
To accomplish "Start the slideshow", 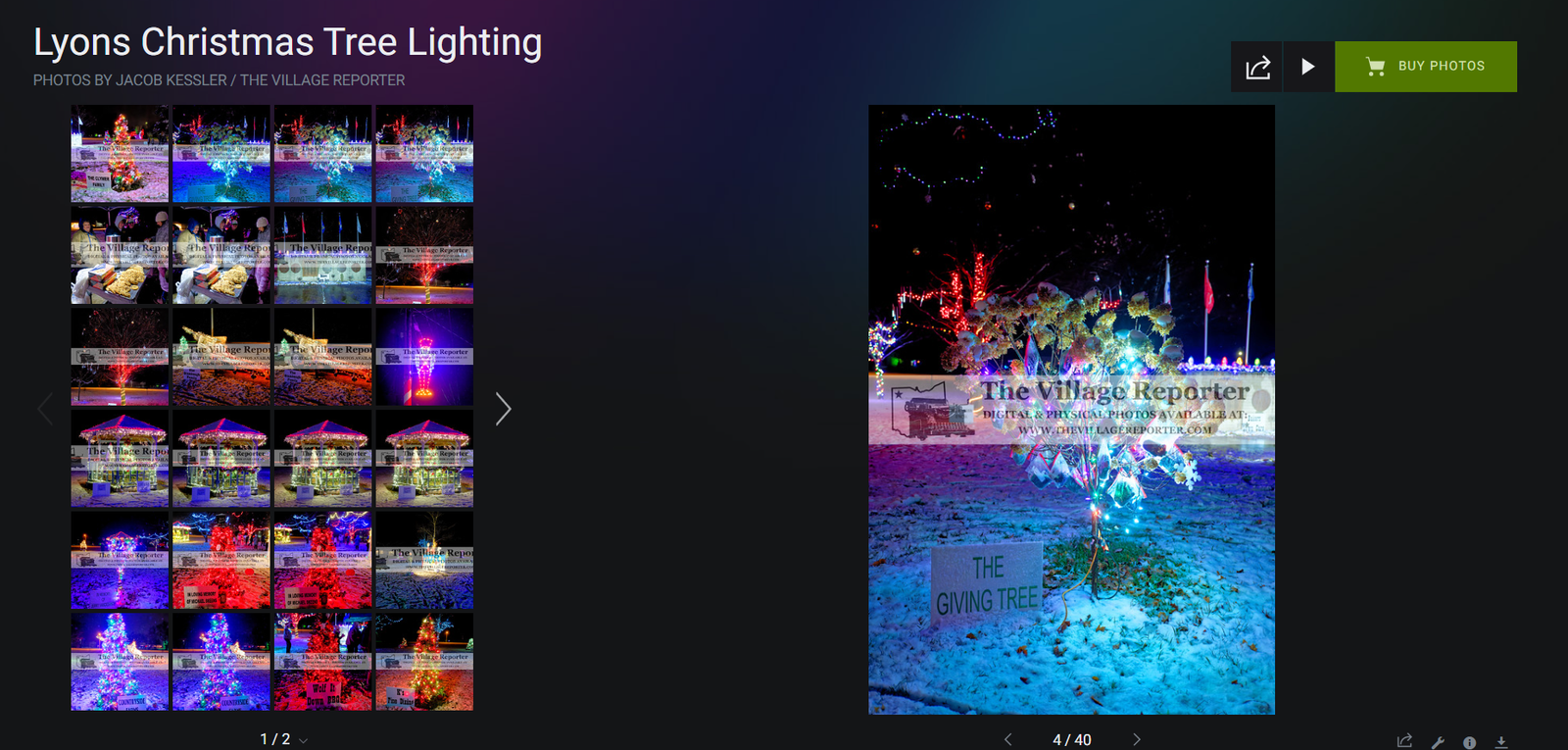I will coord(1307,67).
